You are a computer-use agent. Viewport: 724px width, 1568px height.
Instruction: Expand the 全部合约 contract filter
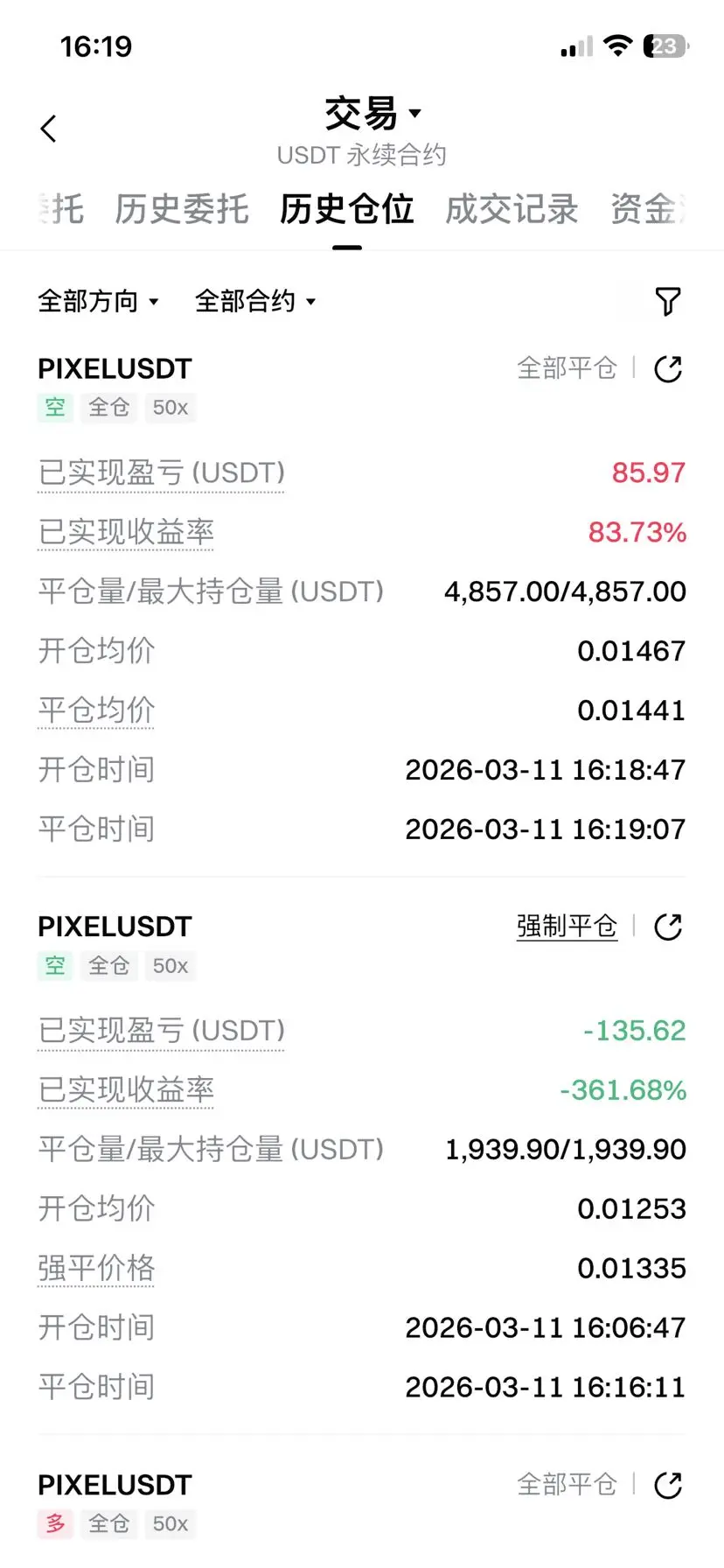(x=254, y=302)
